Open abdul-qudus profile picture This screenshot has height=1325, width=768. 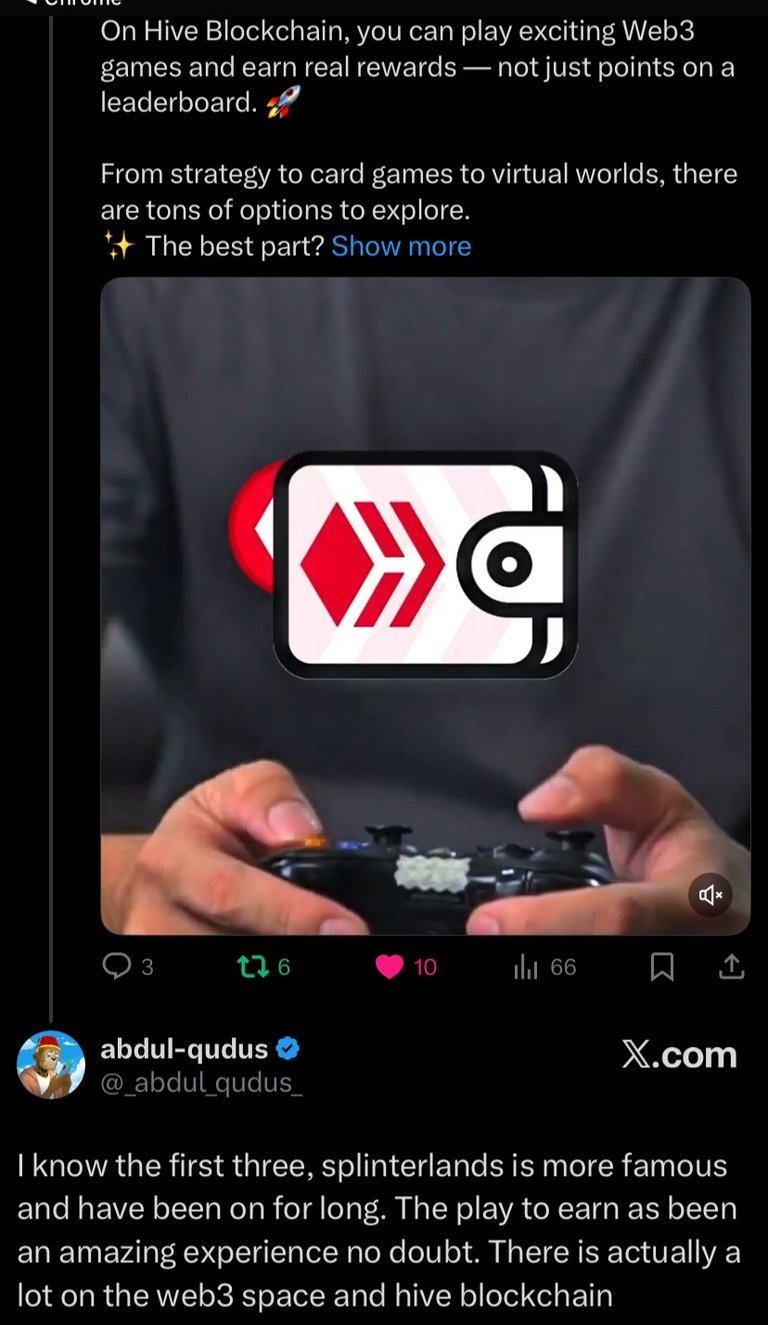tap(51, 1065)
